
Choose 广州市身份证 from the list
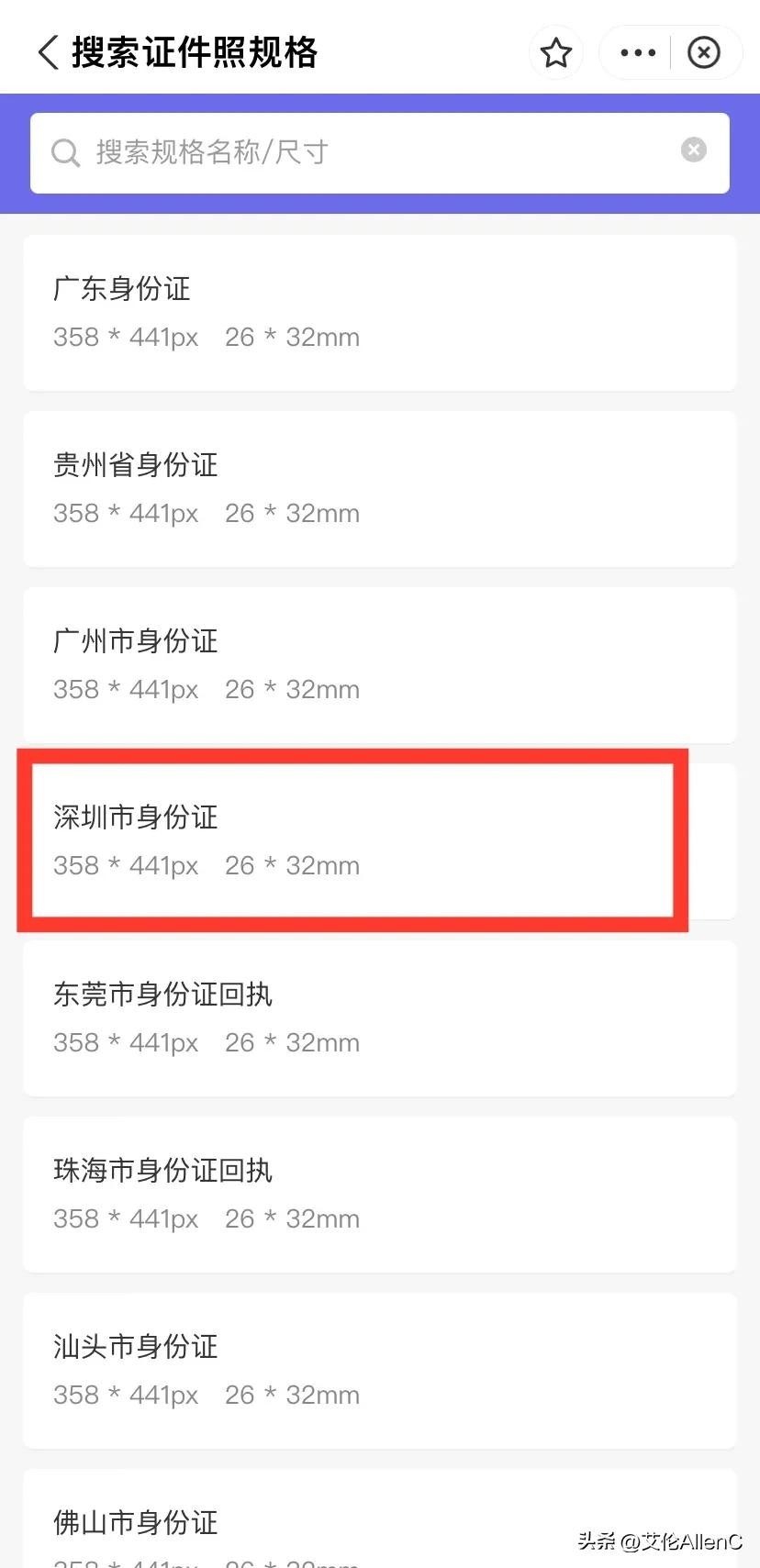coord(380,665)
